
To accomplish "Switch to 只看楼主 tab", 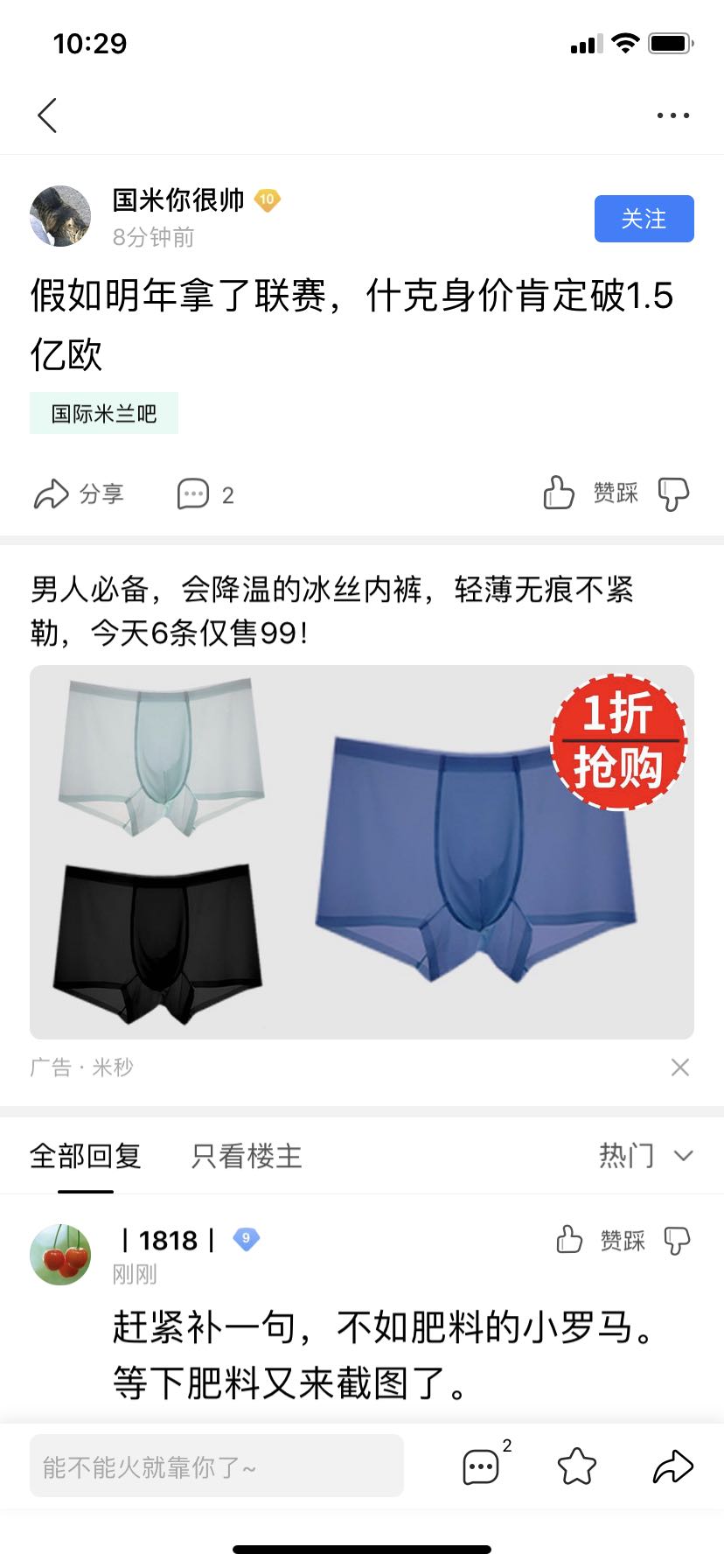I will pos(247,1156).
